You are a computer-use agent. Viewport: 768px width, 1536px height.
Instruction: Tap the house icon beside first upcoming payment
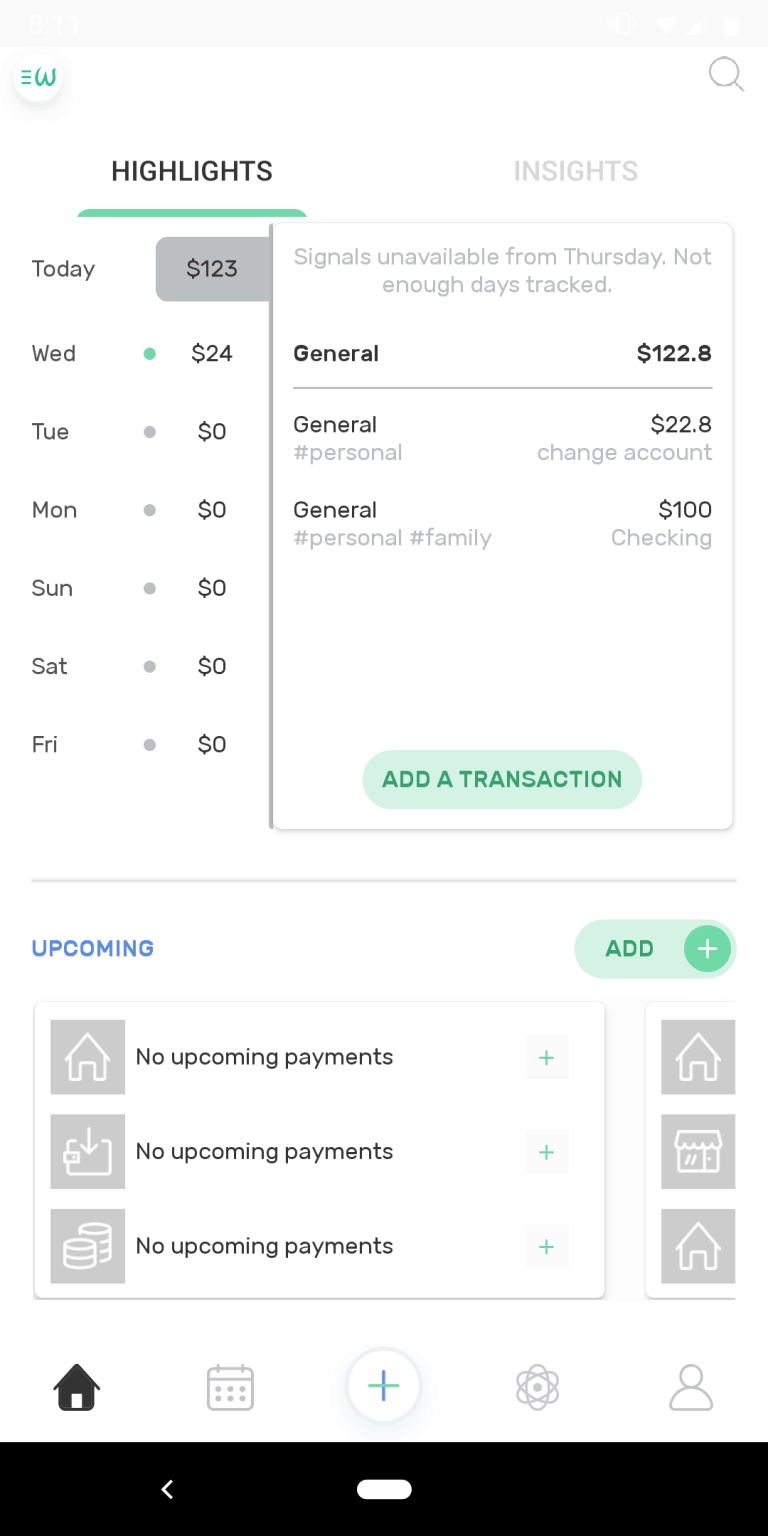coord(87,1057)
